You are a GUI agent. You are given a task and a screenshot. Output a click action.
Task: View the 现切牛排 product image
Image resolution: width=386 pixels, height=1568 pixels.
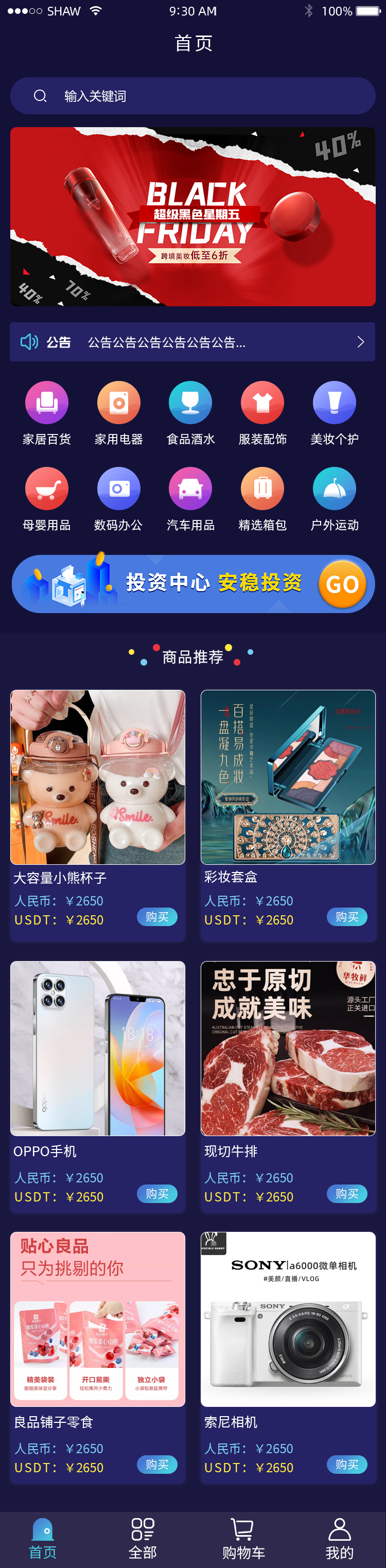click(x=288, y=1048)
